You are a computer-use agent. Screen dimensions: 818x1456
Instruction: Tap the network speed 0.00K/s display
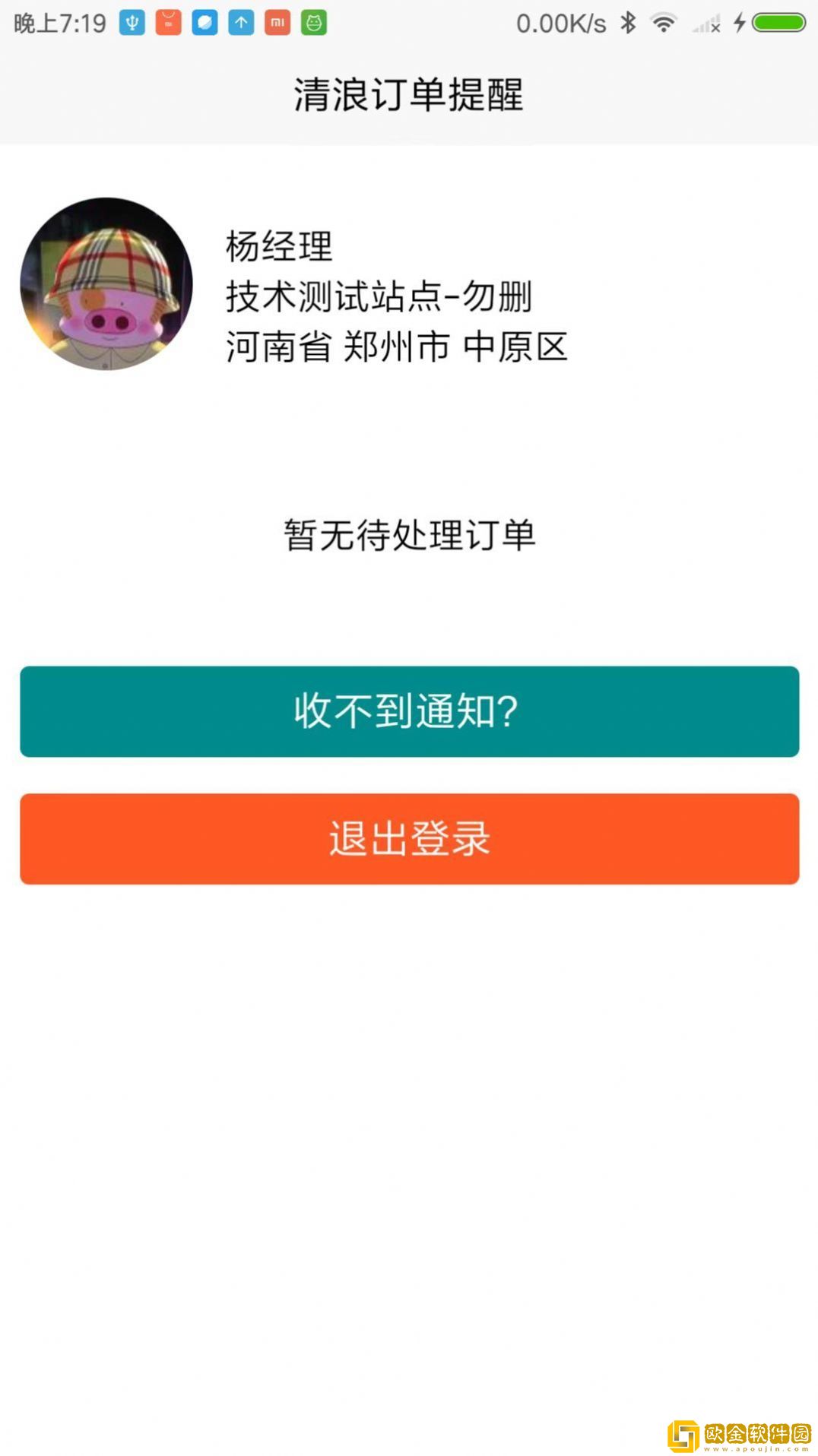tap(560, 23)
